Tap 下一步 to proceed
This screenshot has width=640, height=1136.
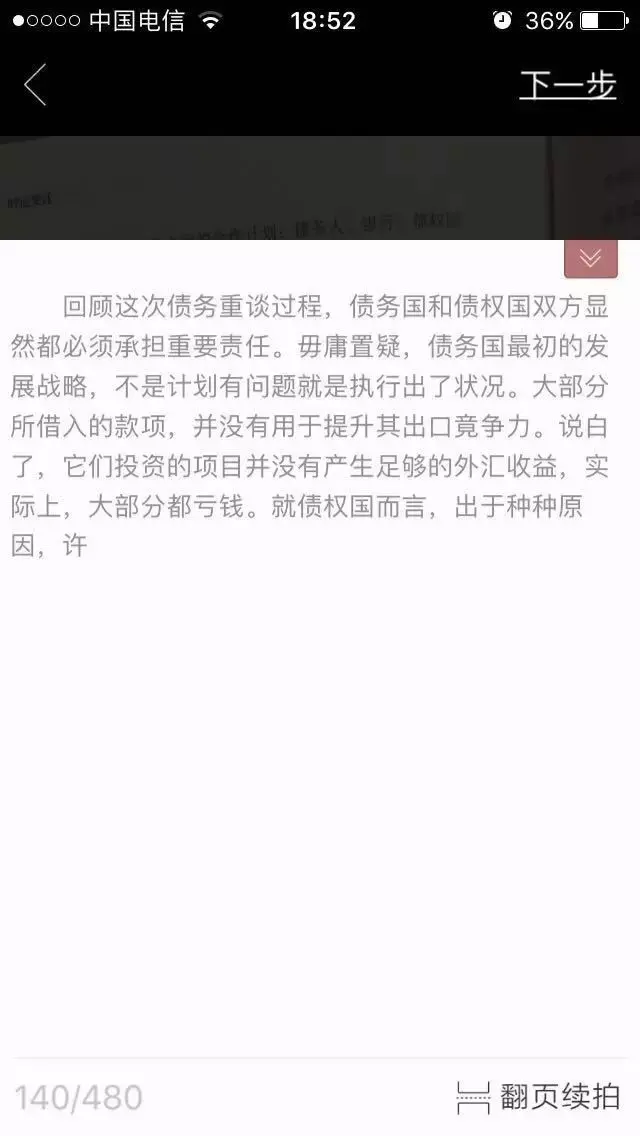point(568,85)
